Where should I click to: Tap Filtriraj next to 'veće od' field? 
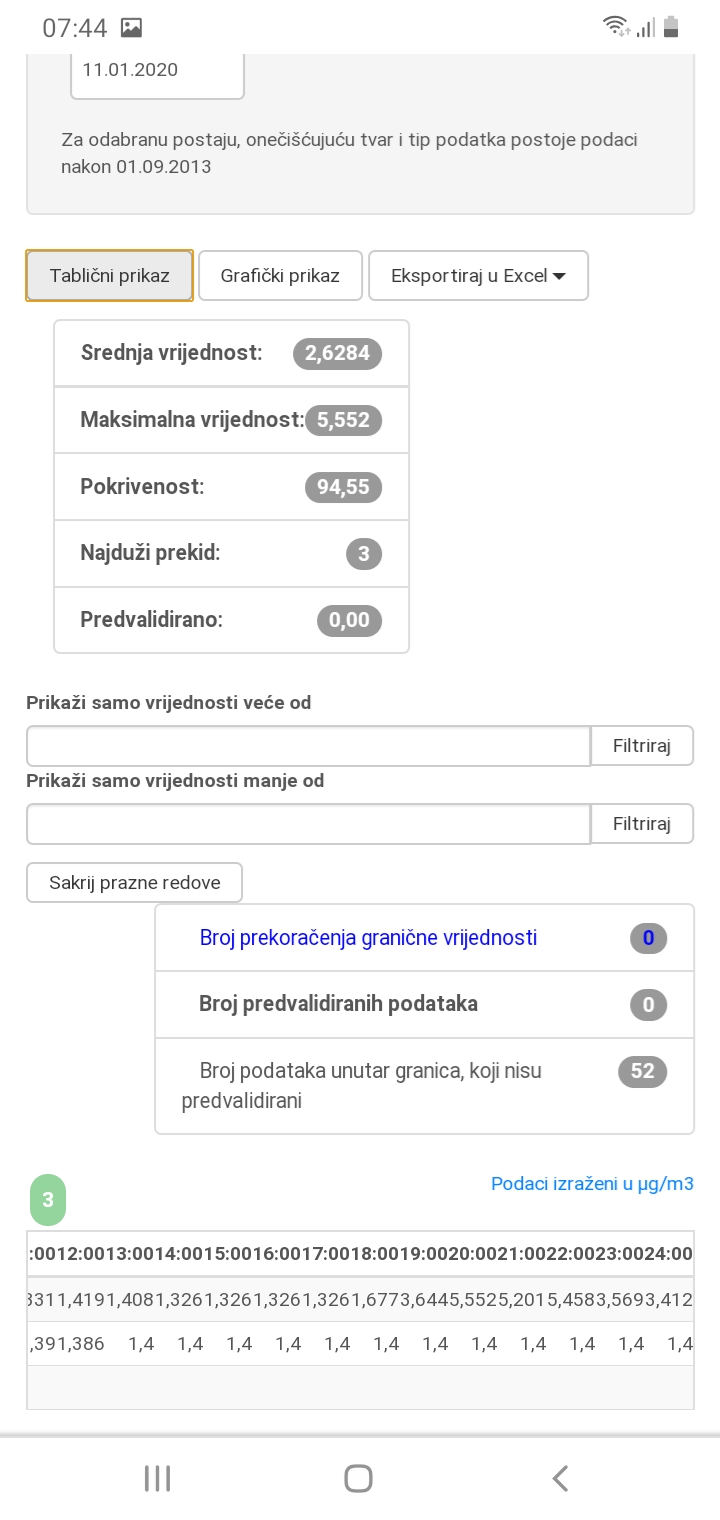point(641,746)
